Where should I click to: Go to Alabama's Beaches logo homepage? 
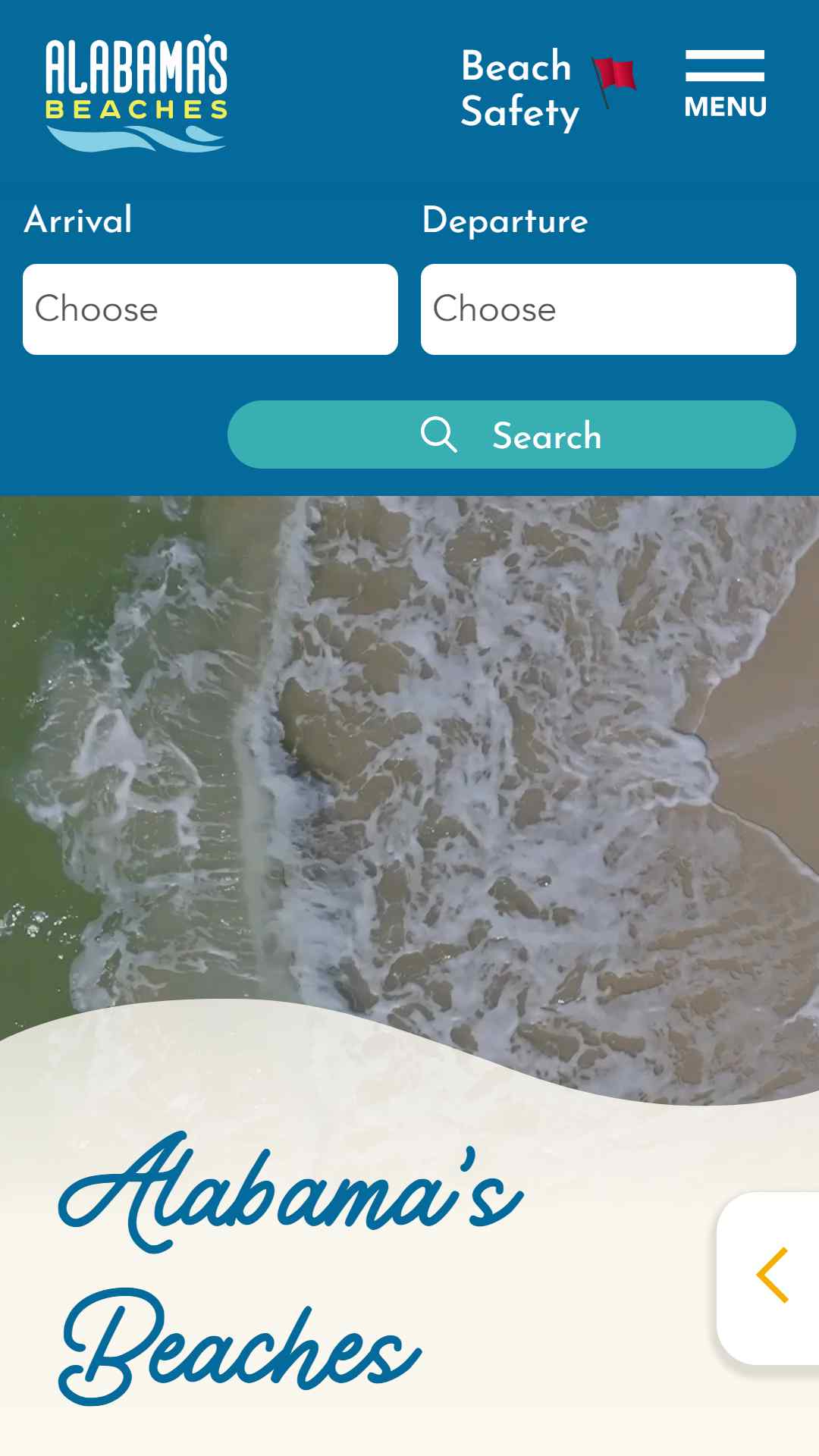pyautogui.click(x=136, y=93)
